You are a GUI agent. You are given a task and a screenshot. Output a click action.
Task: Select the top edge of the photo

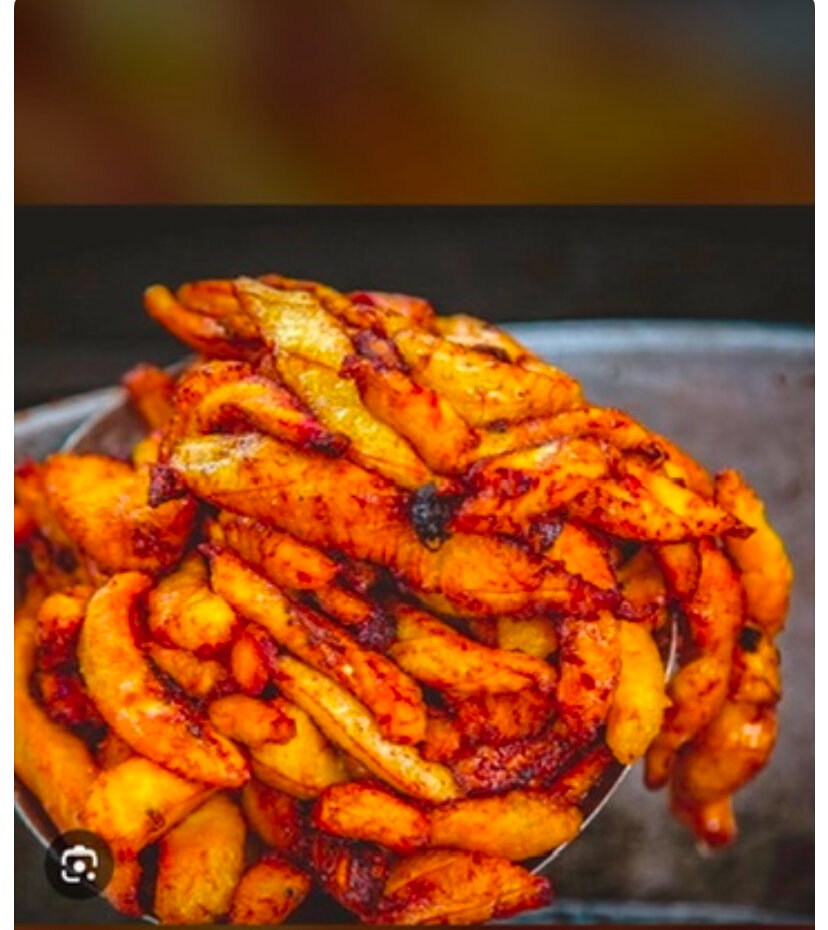[x=414, y=210]
